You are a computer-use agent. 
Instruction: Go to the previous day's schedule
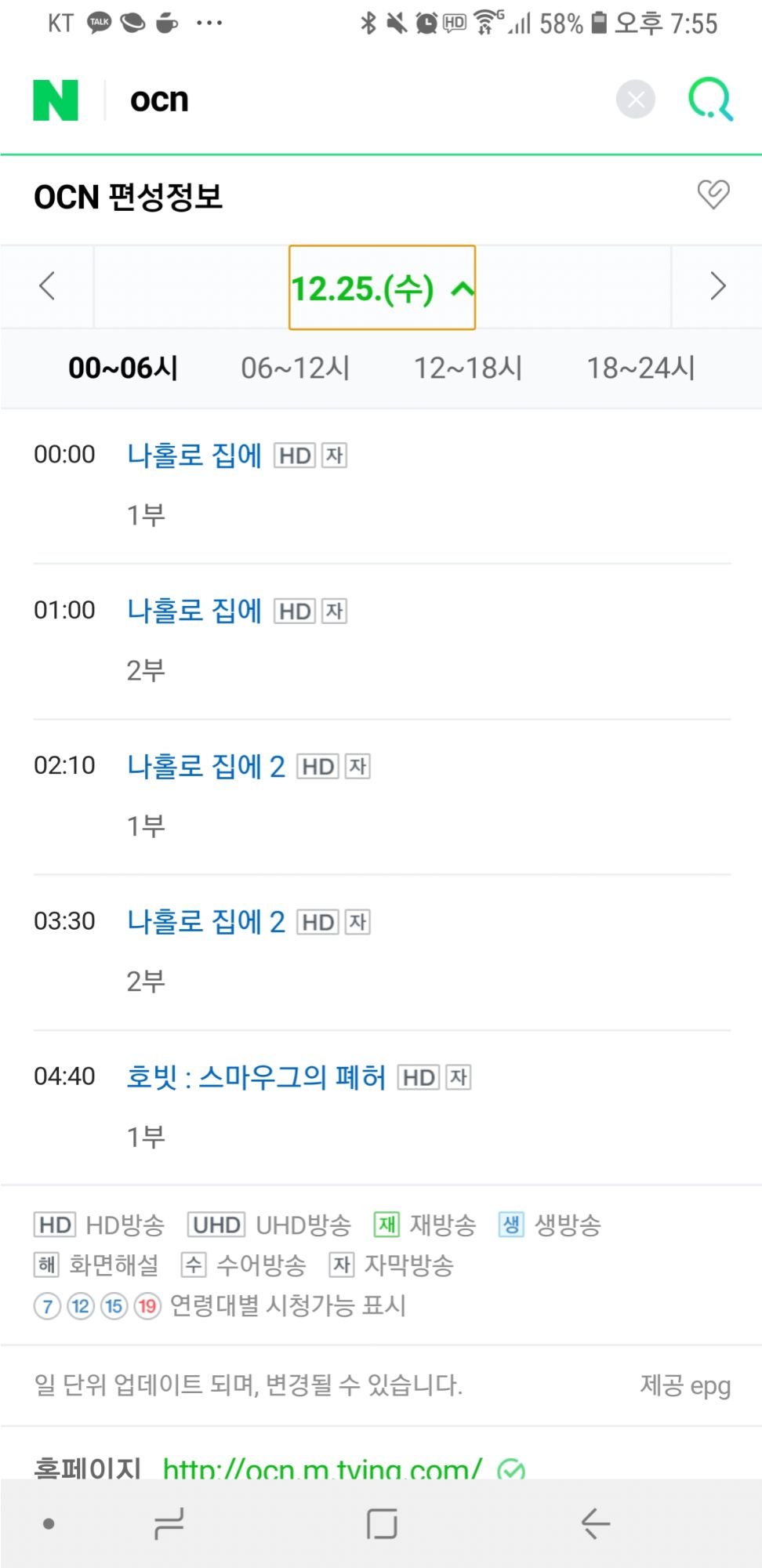pyautogui.click(x=47, y=286)
